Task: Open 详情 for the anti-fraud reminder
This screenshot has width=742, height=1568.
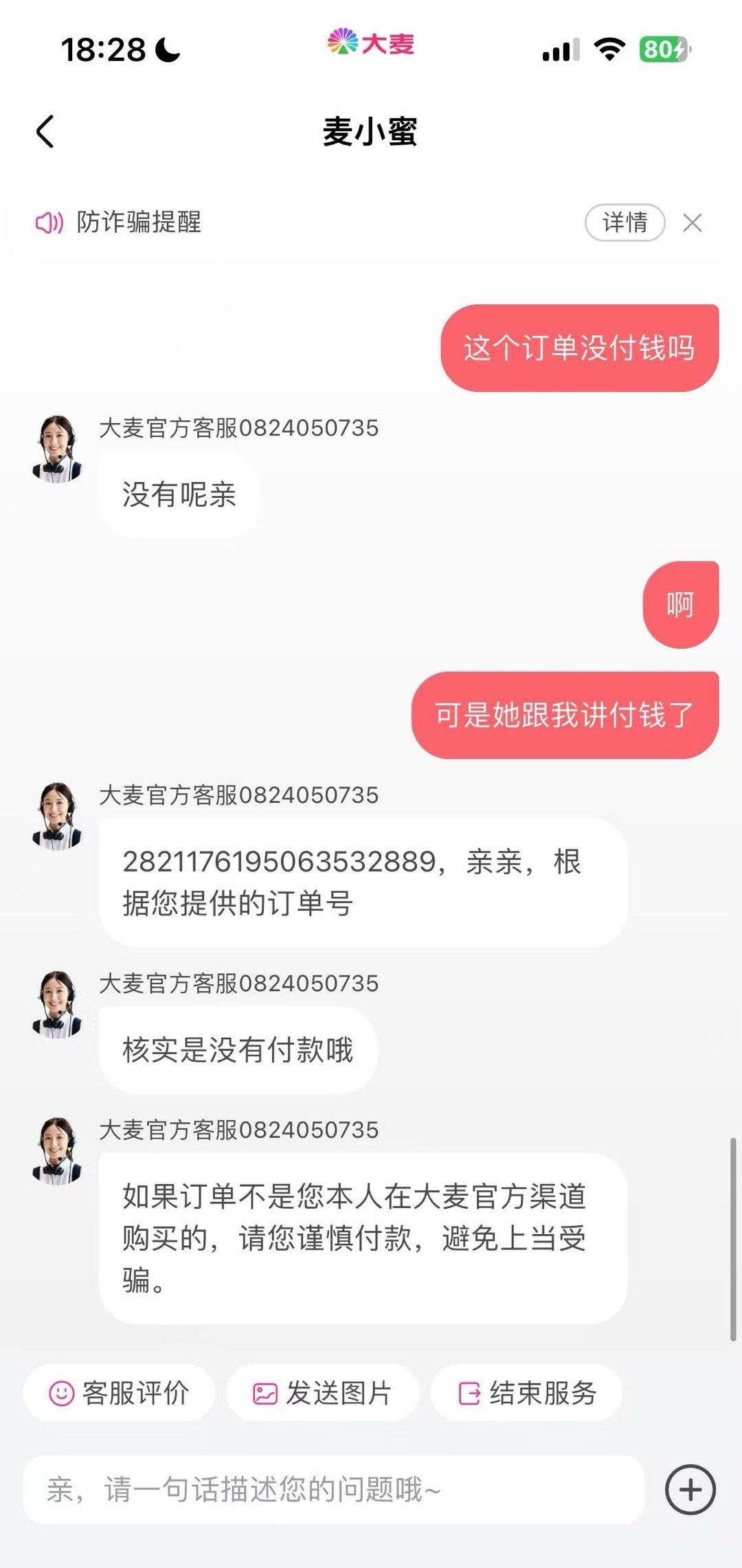Action: (x=624, y=223)
